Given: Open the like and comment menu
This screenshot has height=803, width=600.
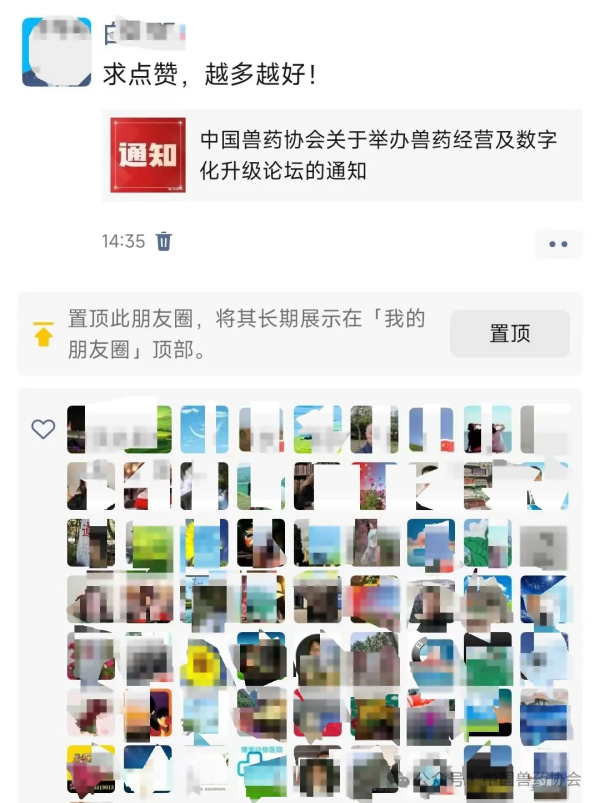Looking at the screenshot, I should click(558, 243).
